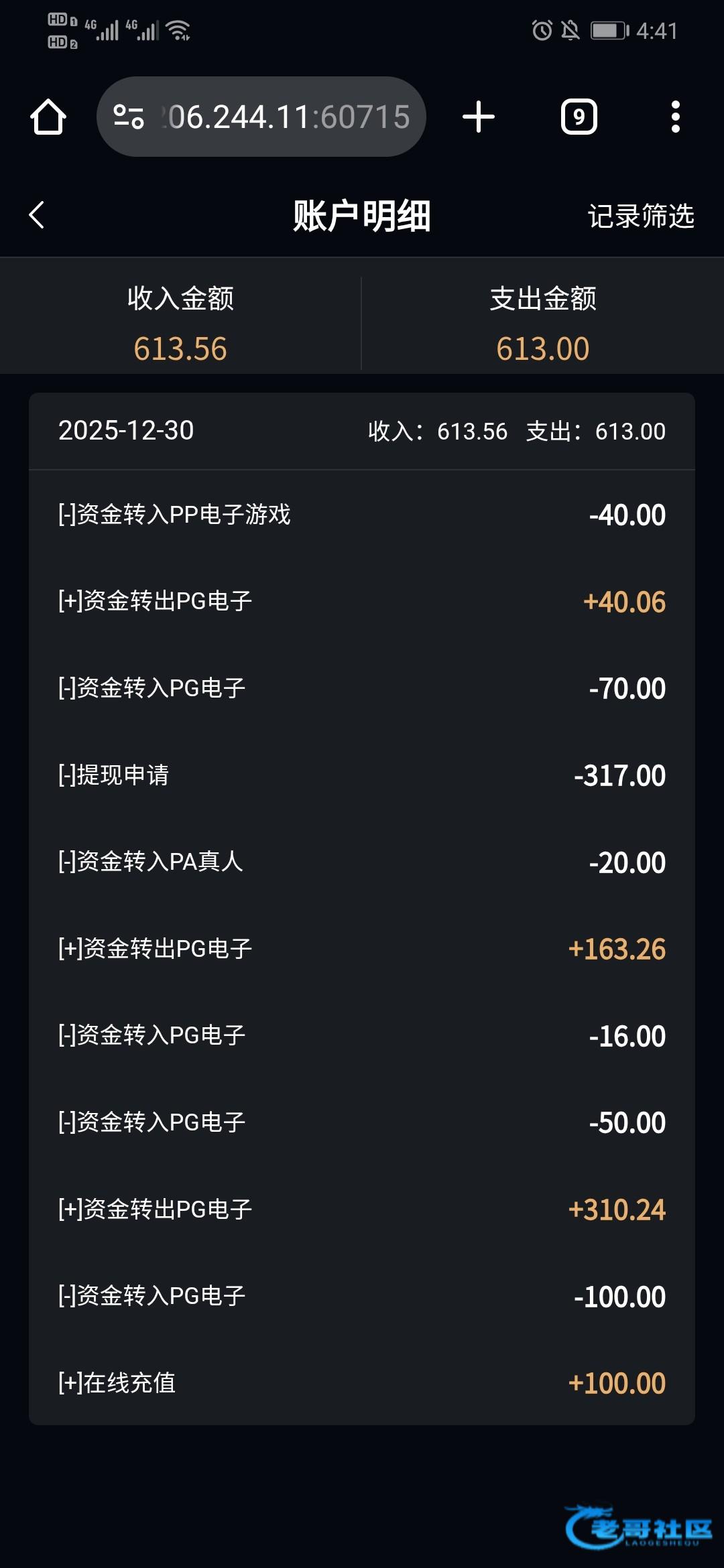The height and width of the screenshot is (1568, 724).
Task: Open 记录筛选 record filter
Action: [640, 216]
